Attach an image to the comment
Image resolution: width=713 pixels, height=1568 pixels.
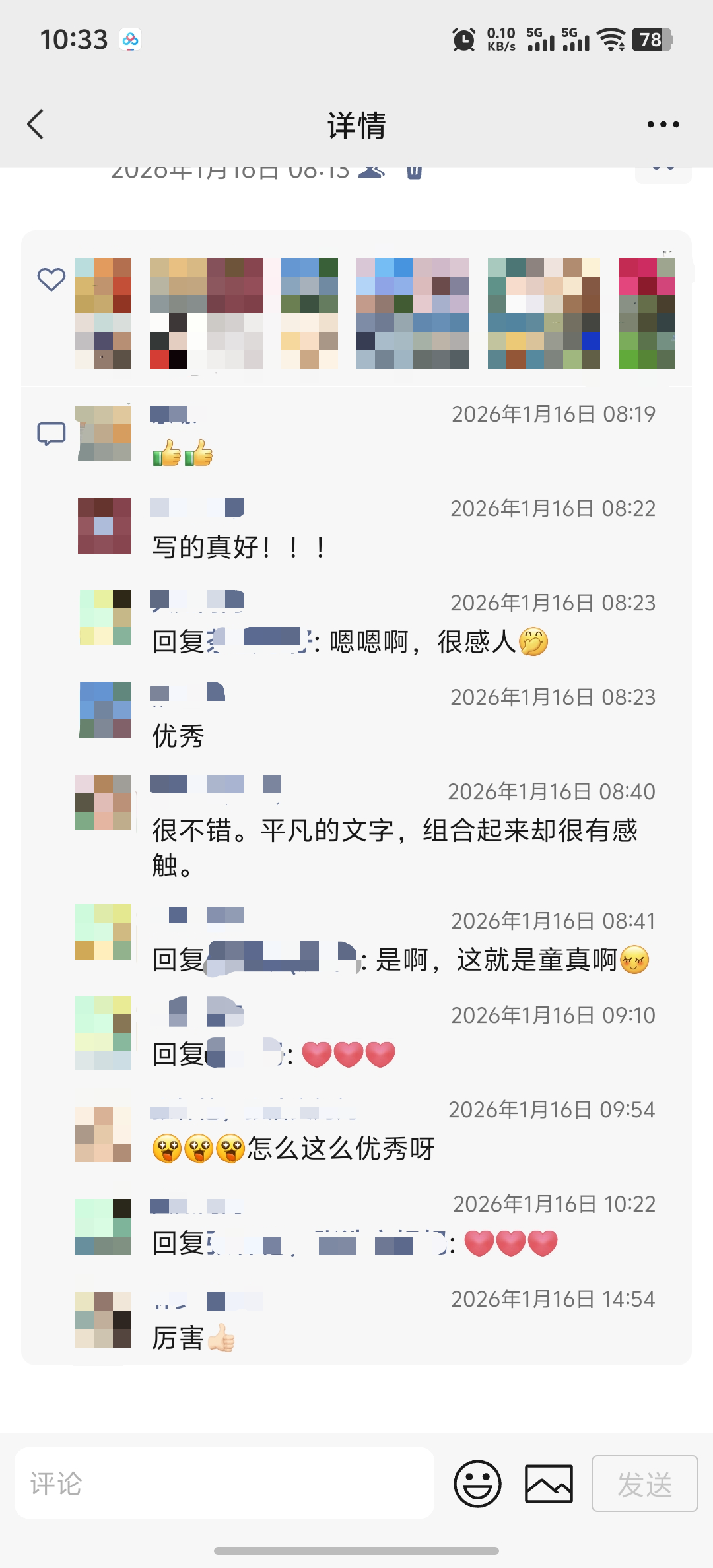pyautogui.click(x=547, y=1483)
